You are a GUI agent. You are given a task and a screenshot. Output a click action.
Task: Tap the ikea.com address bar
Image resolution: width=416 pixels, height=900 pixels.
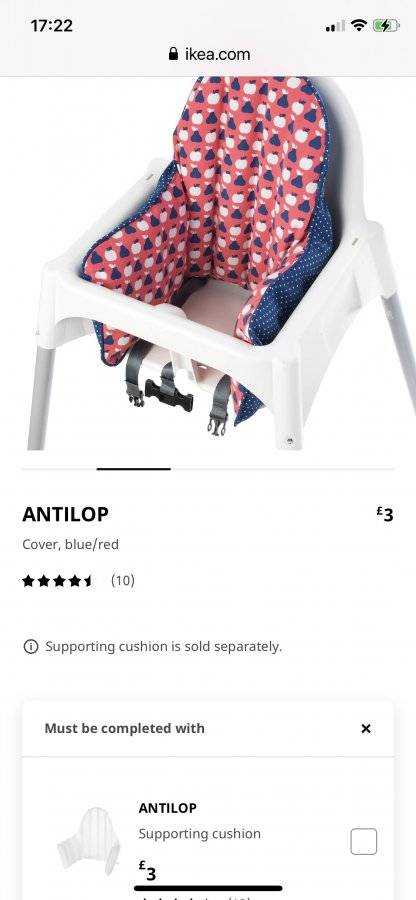(209, 55)
